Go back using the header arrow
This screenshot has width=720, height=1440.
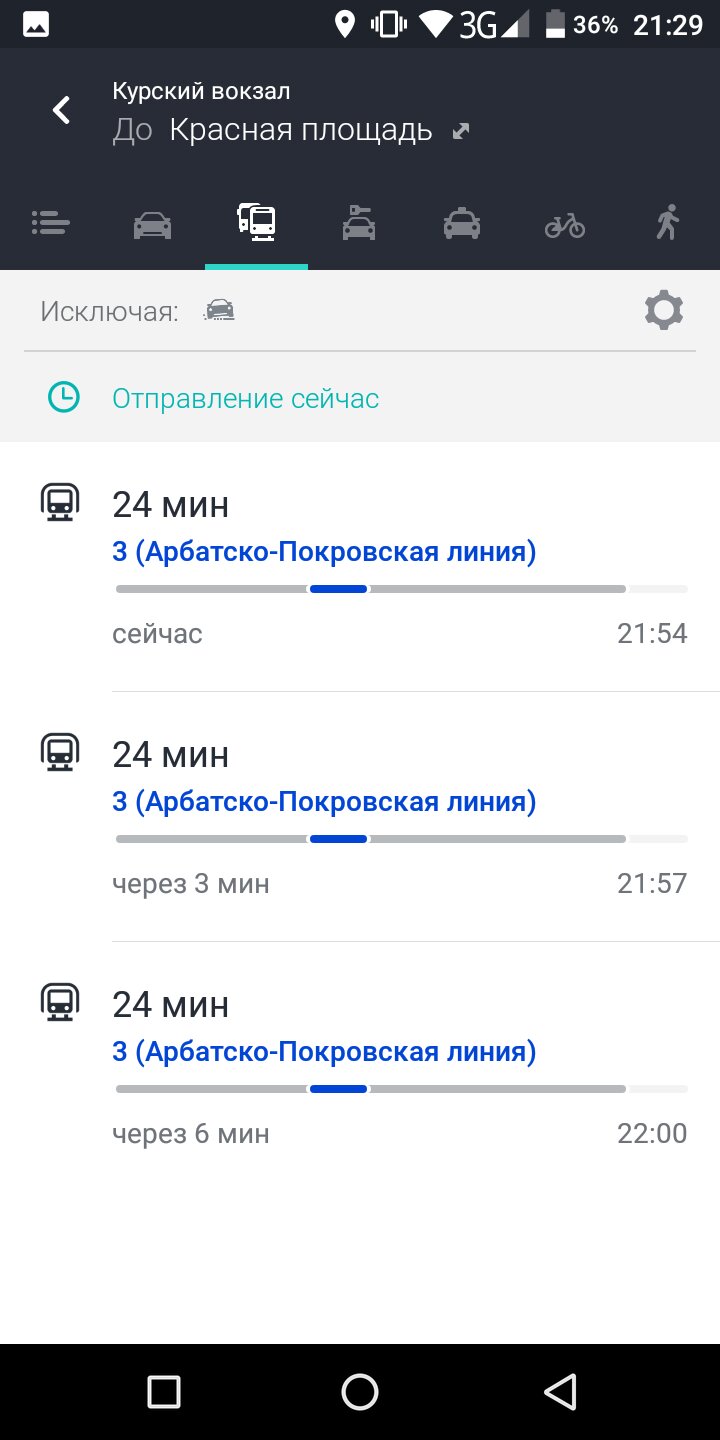coord(62,110)
